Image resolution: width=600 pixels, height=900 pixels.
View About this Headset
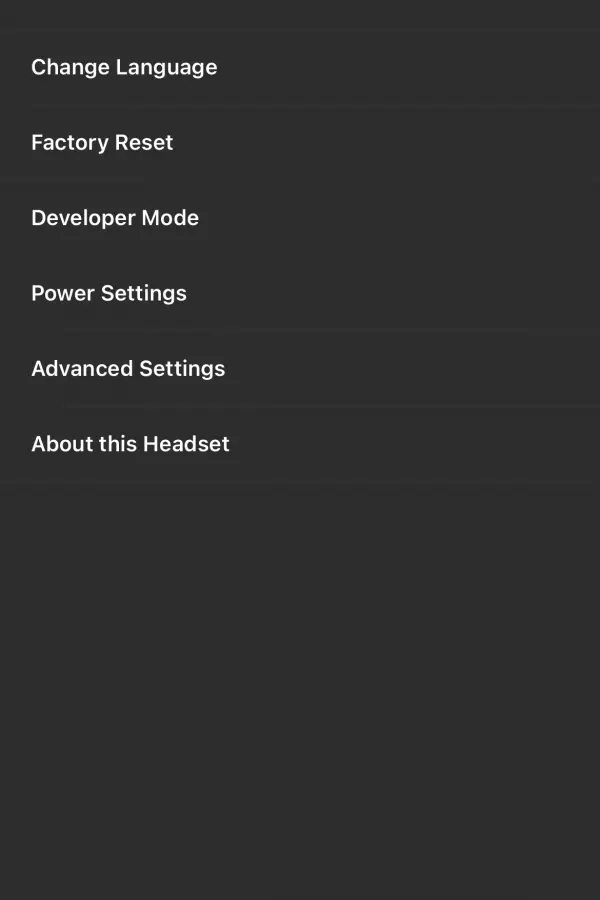click(x=300, y=444)
